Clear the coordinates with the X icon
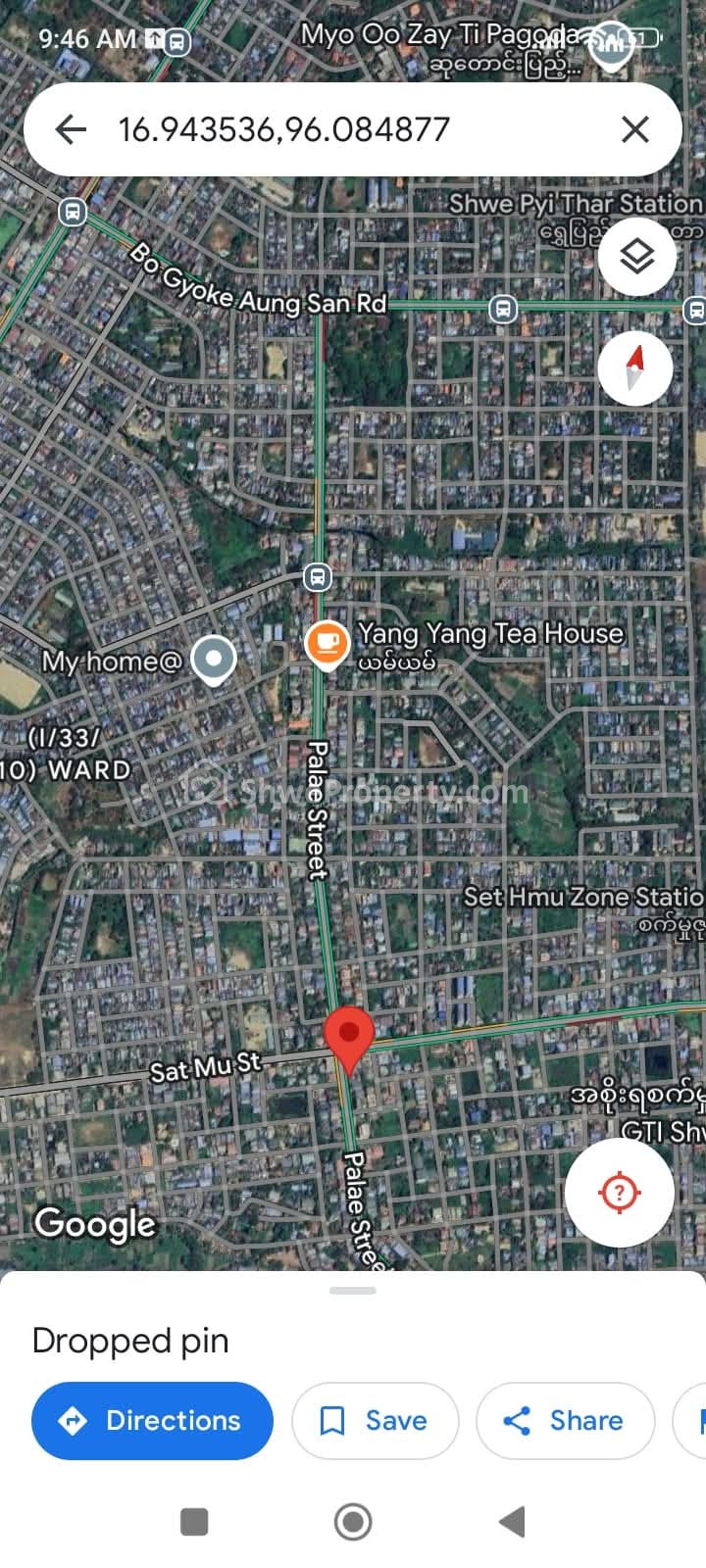This screenshot has width=706, height=1568. 635,129
